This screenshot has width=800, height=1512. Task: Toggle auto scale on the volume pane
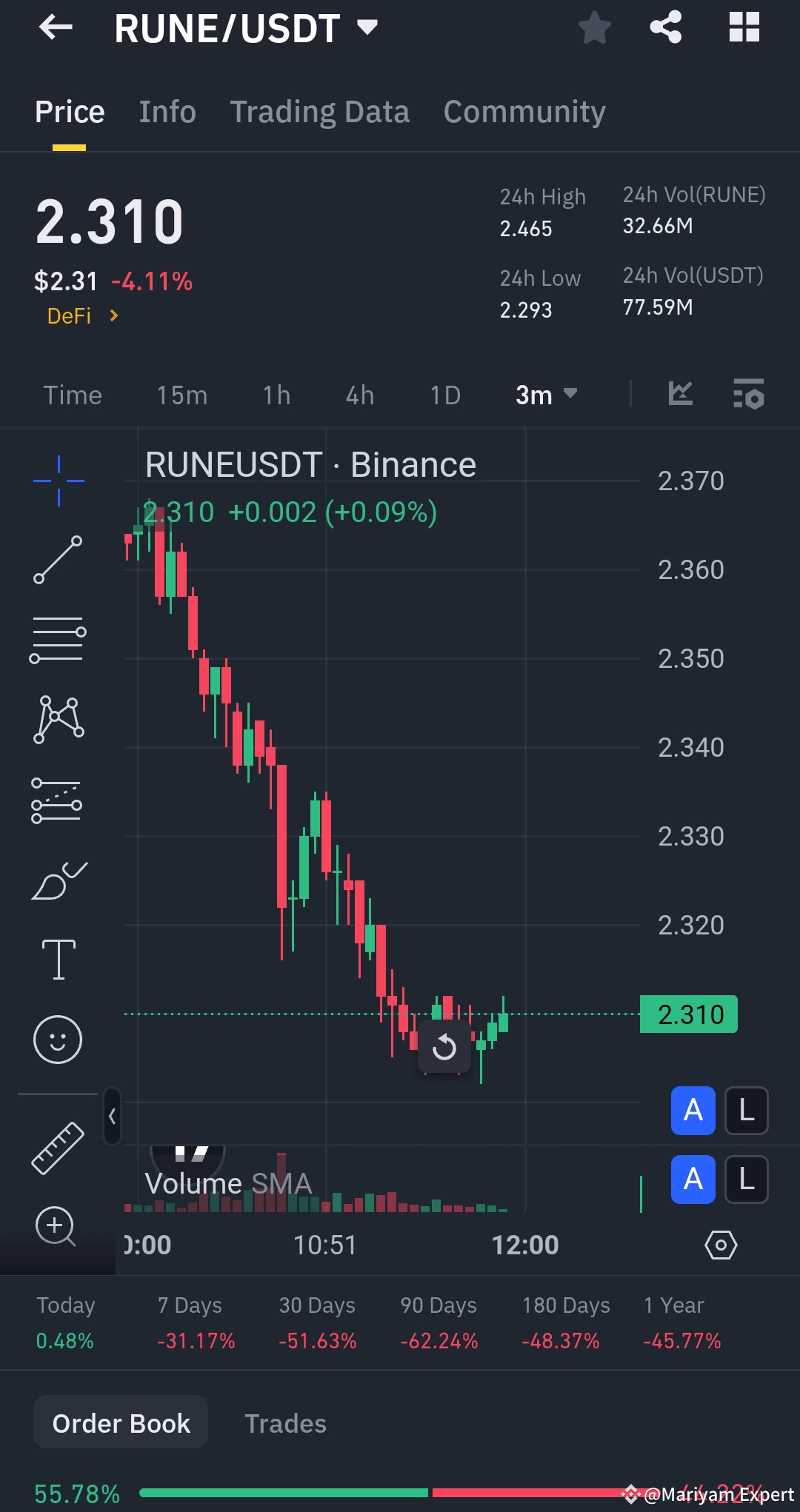coord(693,1180)
